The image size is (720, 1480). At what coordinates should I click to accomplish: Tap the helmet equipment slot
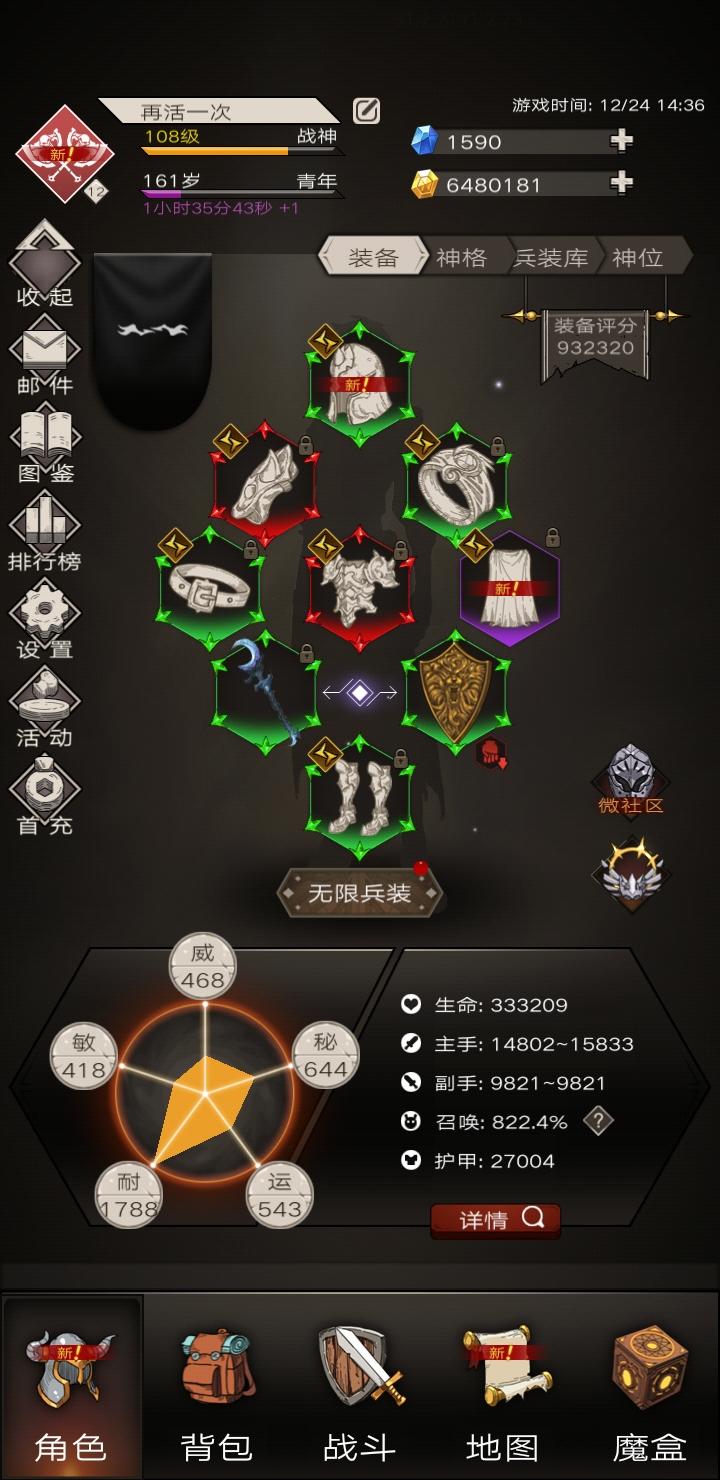(360, 375)
